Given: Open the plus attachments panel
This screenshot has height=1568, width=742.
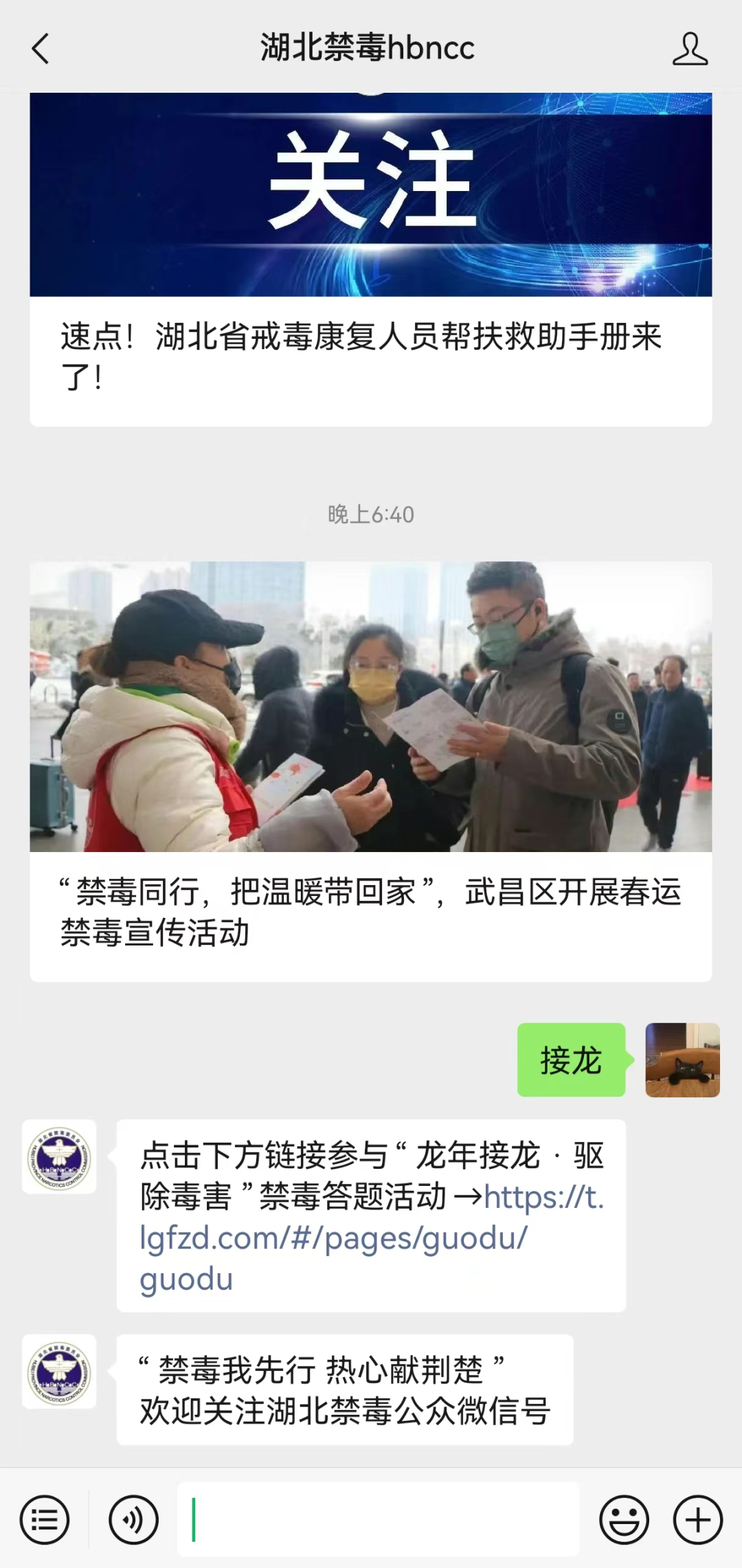Looking at the screenshot, I should (697, 1519).
